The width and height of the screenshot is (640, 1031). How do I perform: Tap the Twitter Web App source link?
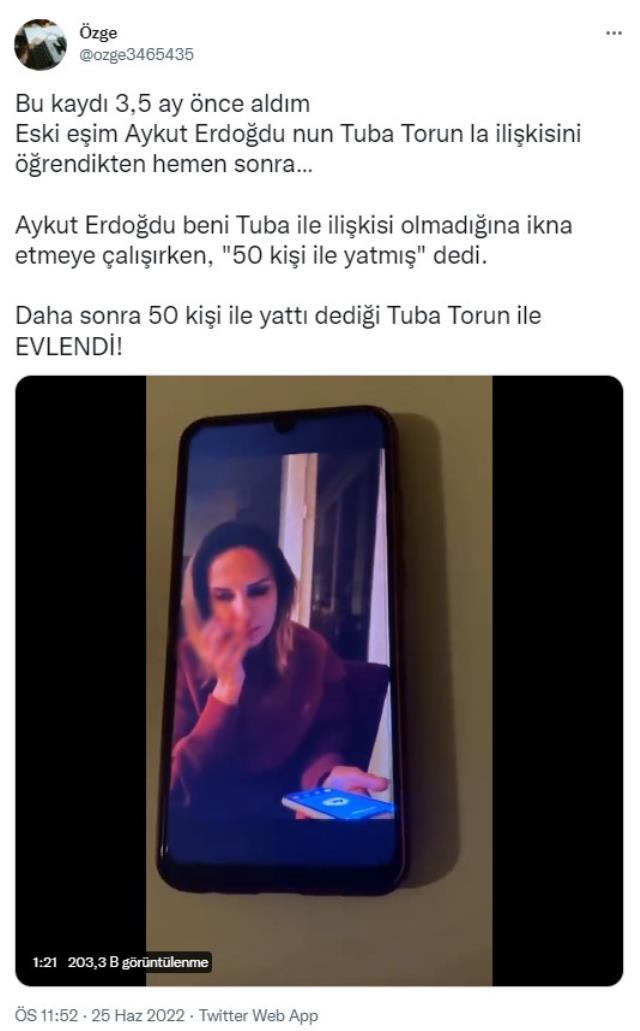coord(258,1015)
